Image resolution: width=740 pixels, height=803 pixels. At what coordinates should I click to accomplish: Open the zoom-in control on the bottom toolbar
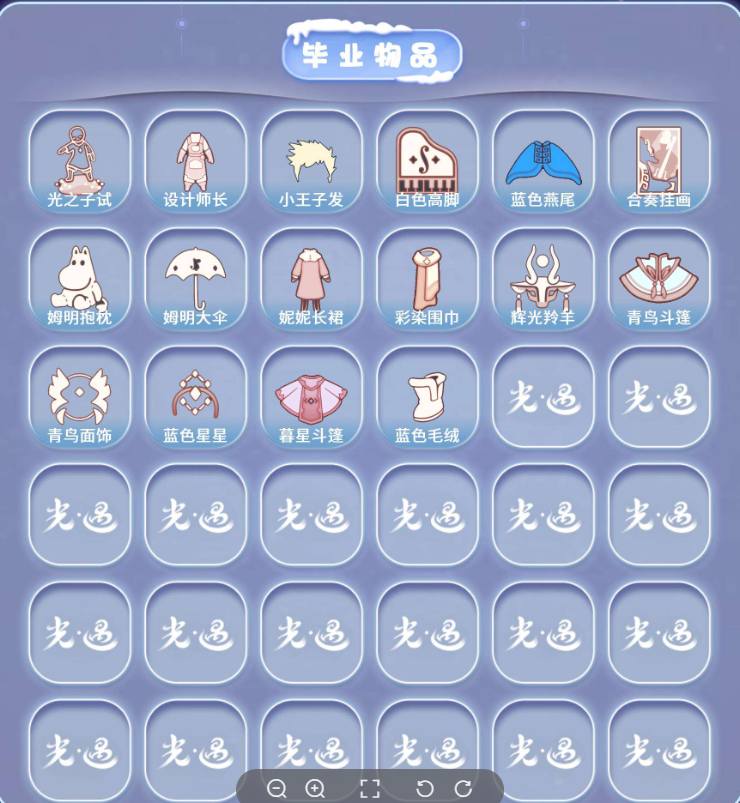click(315, 786)
